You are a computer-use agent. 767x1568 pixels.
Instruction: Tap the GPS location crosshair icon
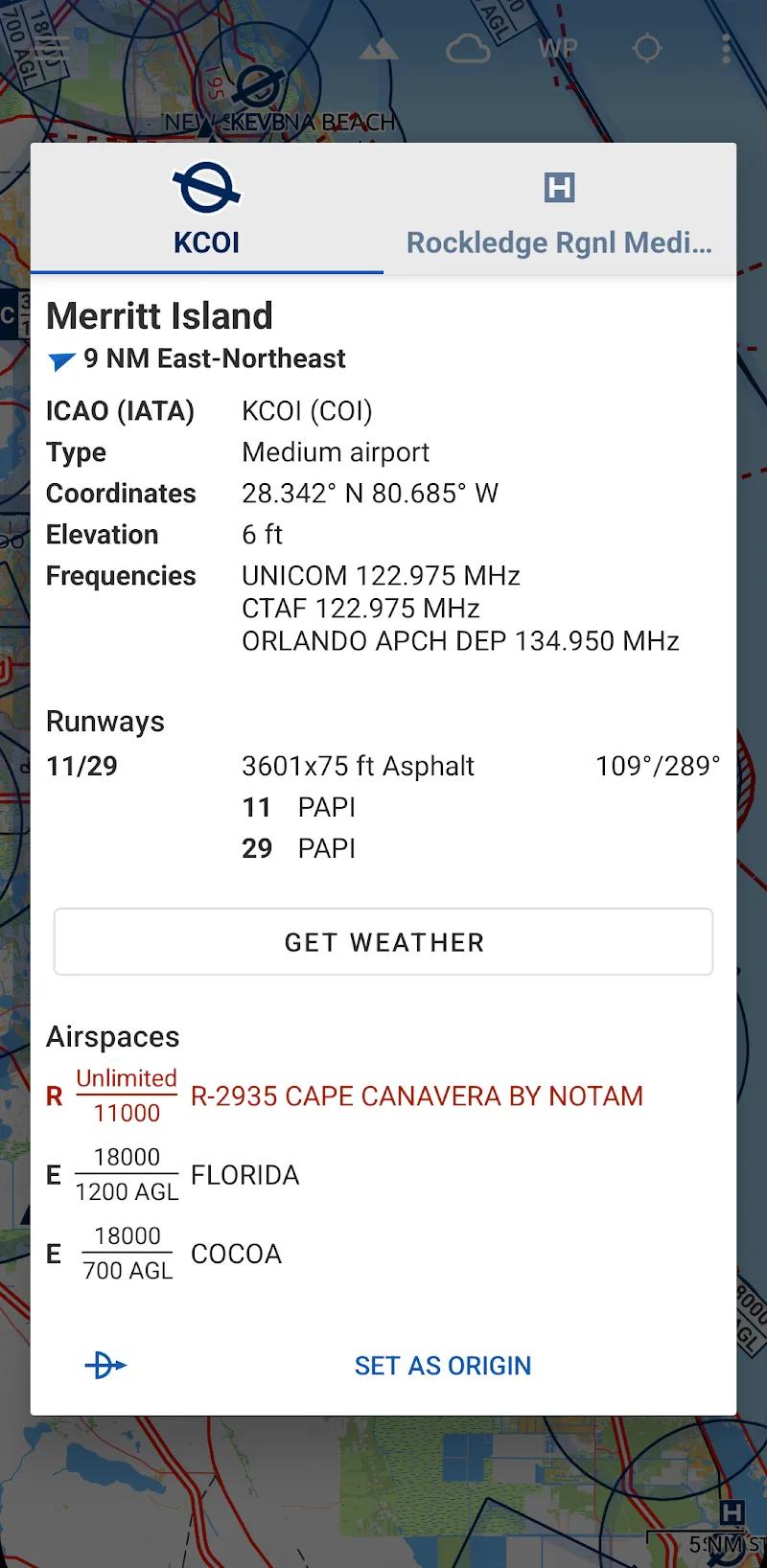click(647, 47)
